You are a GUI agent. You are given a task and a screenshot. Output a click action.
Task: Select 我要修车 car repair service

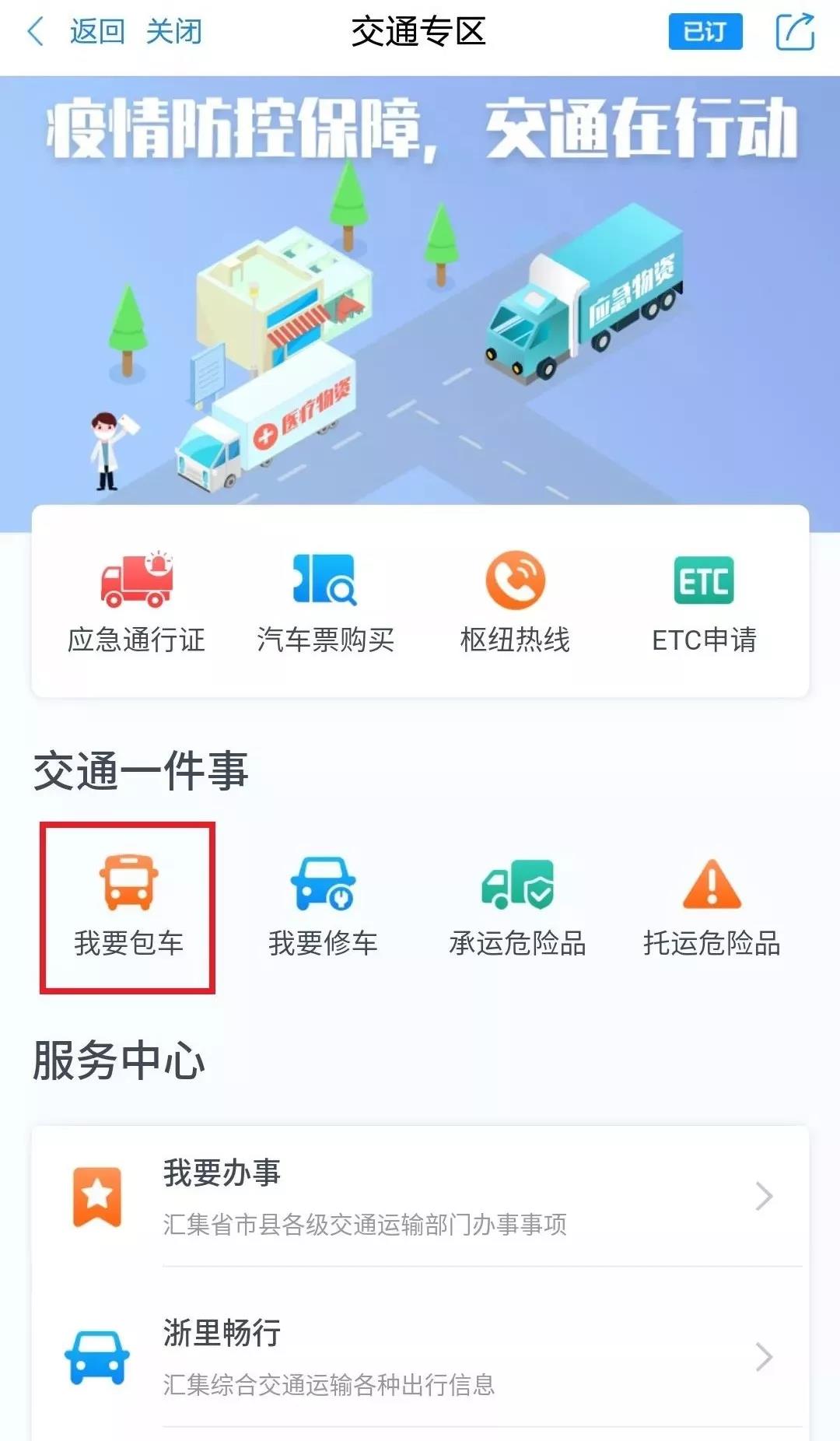(x=323, y=907)
